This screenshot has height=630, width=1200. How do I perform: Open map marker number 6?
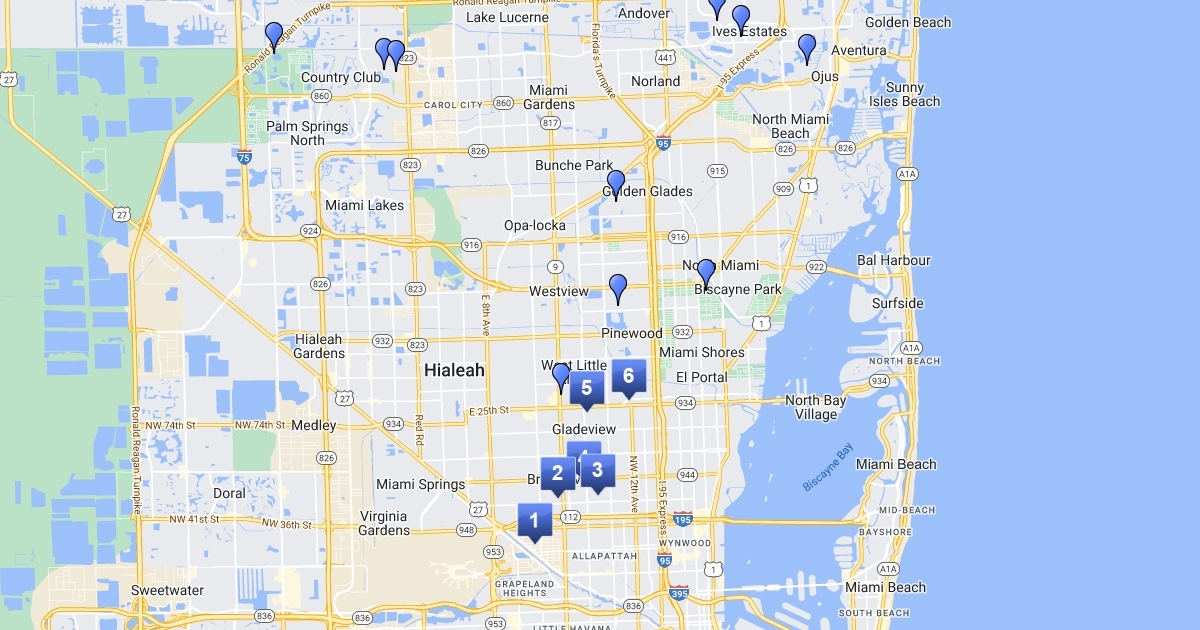pos(629,377)
